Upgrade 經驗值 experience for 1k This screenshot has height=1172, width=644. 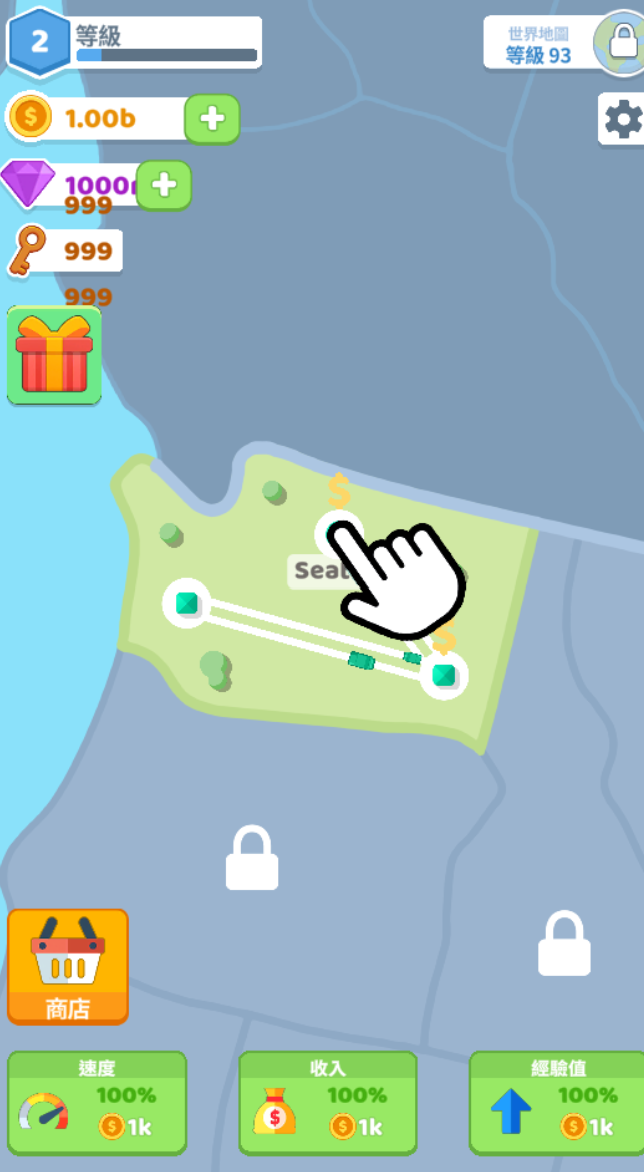[557, 1102]
